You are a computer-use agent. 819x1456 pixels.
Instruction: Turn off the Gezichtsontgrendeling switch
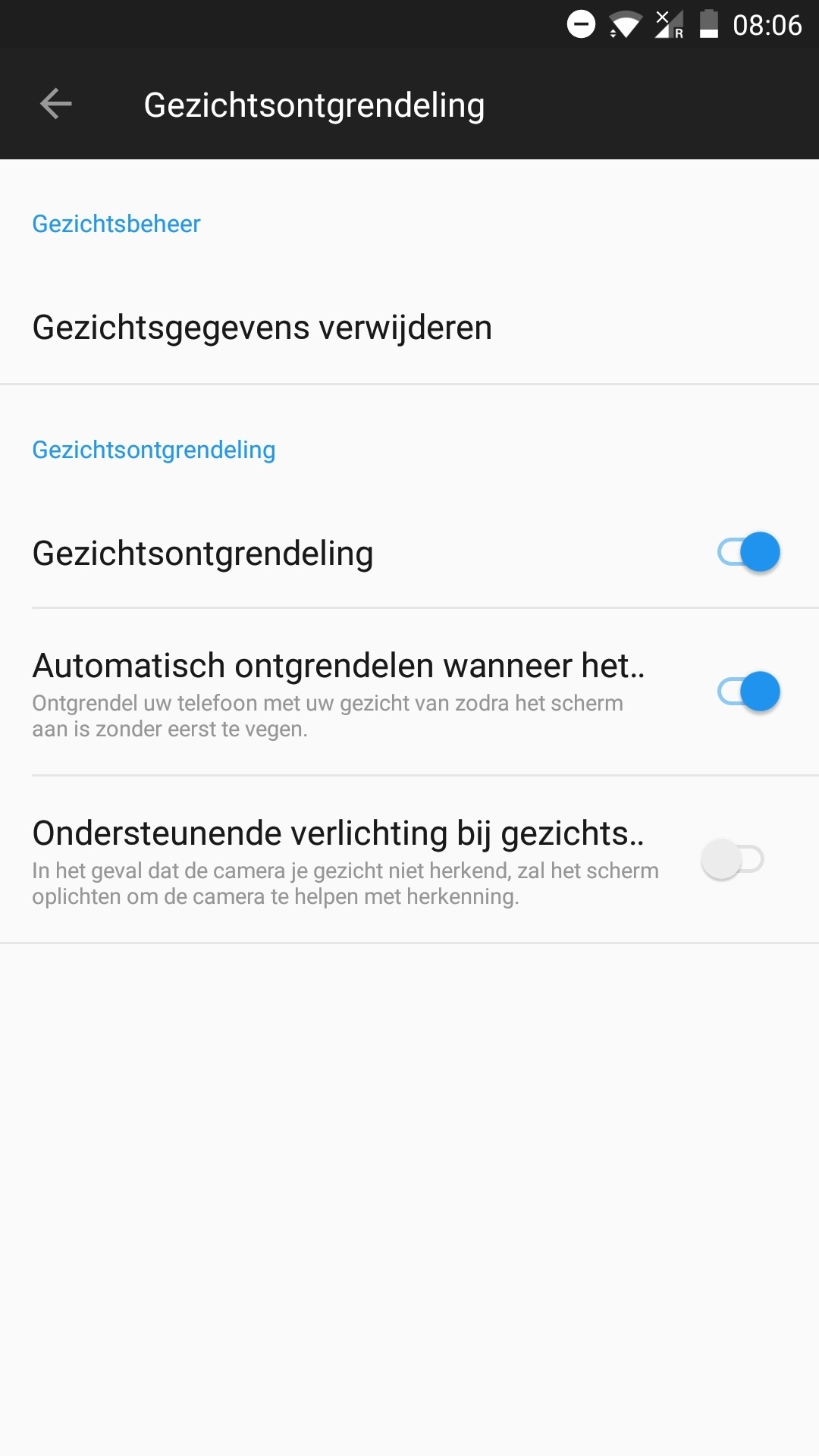[x=748, y=552]
